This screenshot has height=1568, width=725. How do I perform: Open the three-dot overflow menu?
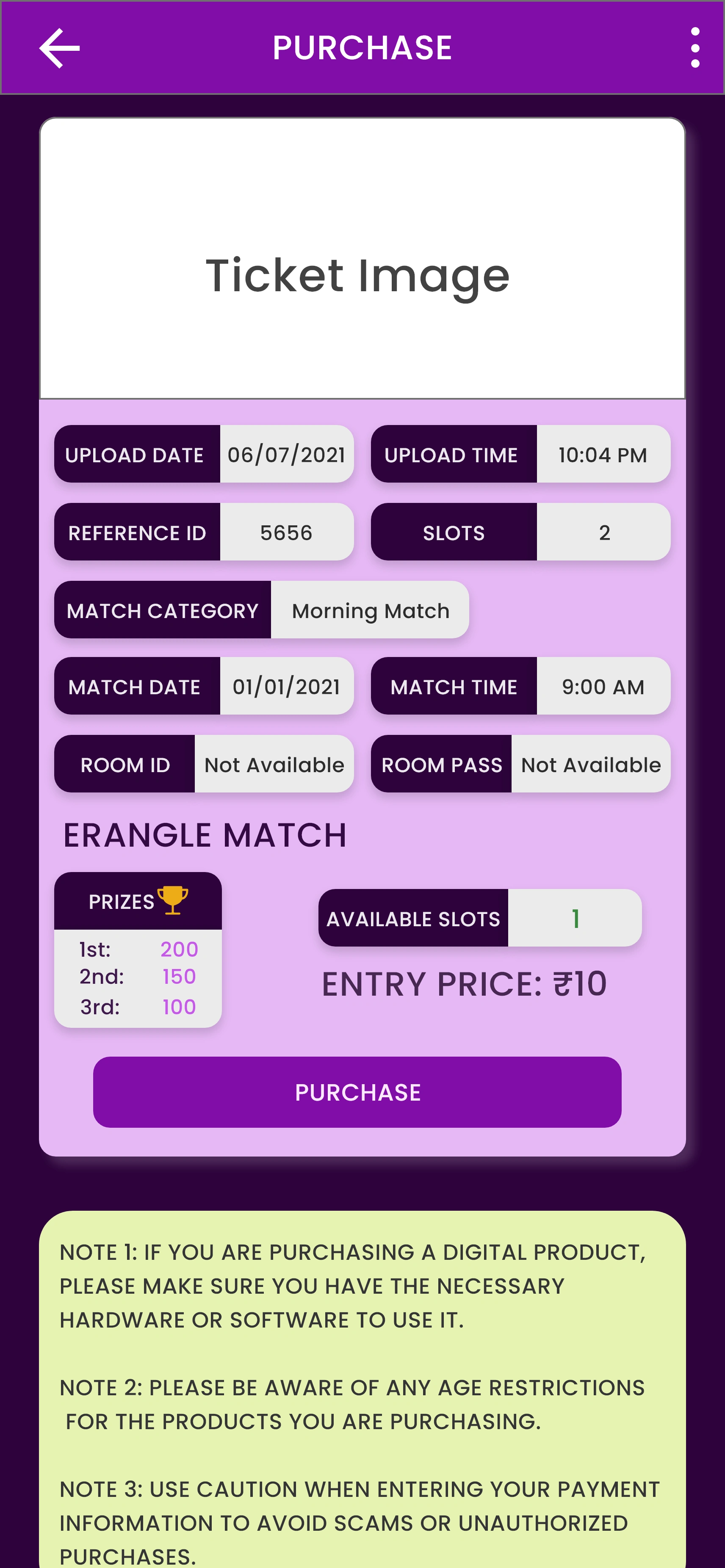click(695, 47)
